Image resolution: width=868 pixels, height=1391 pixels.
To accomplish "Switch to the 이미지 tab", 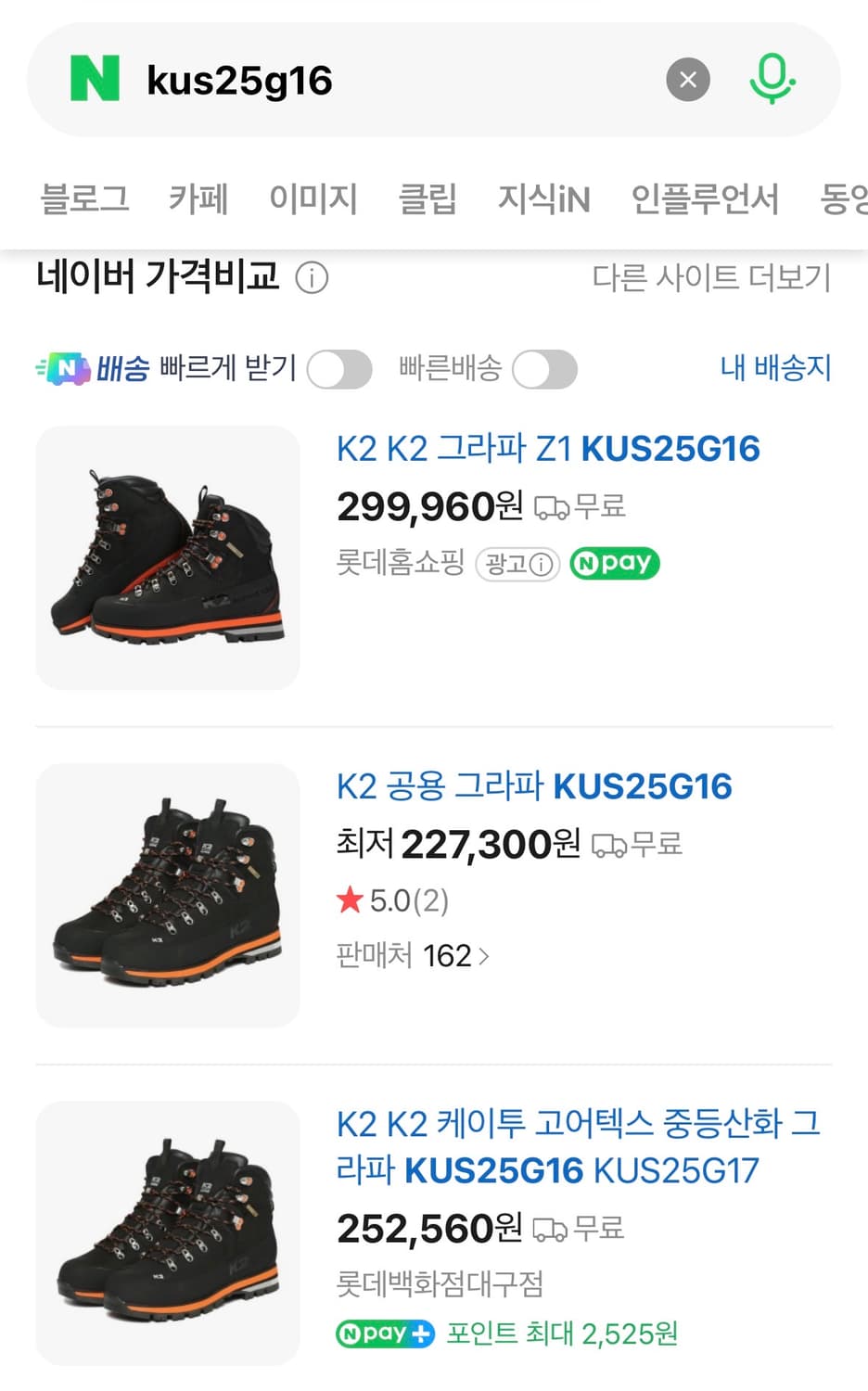I will pos(314,199).
